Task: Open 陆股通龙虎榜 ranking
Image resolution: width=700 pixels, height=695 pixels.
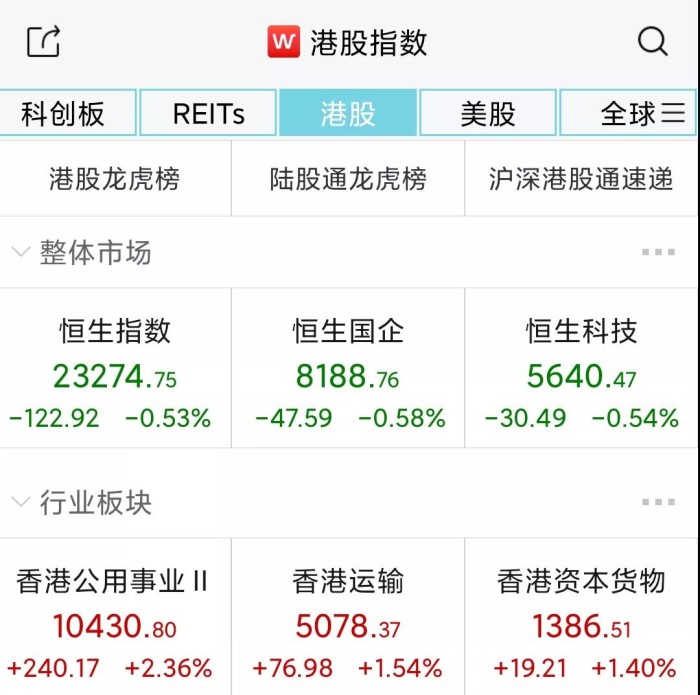Action: [x=348, y=179]
